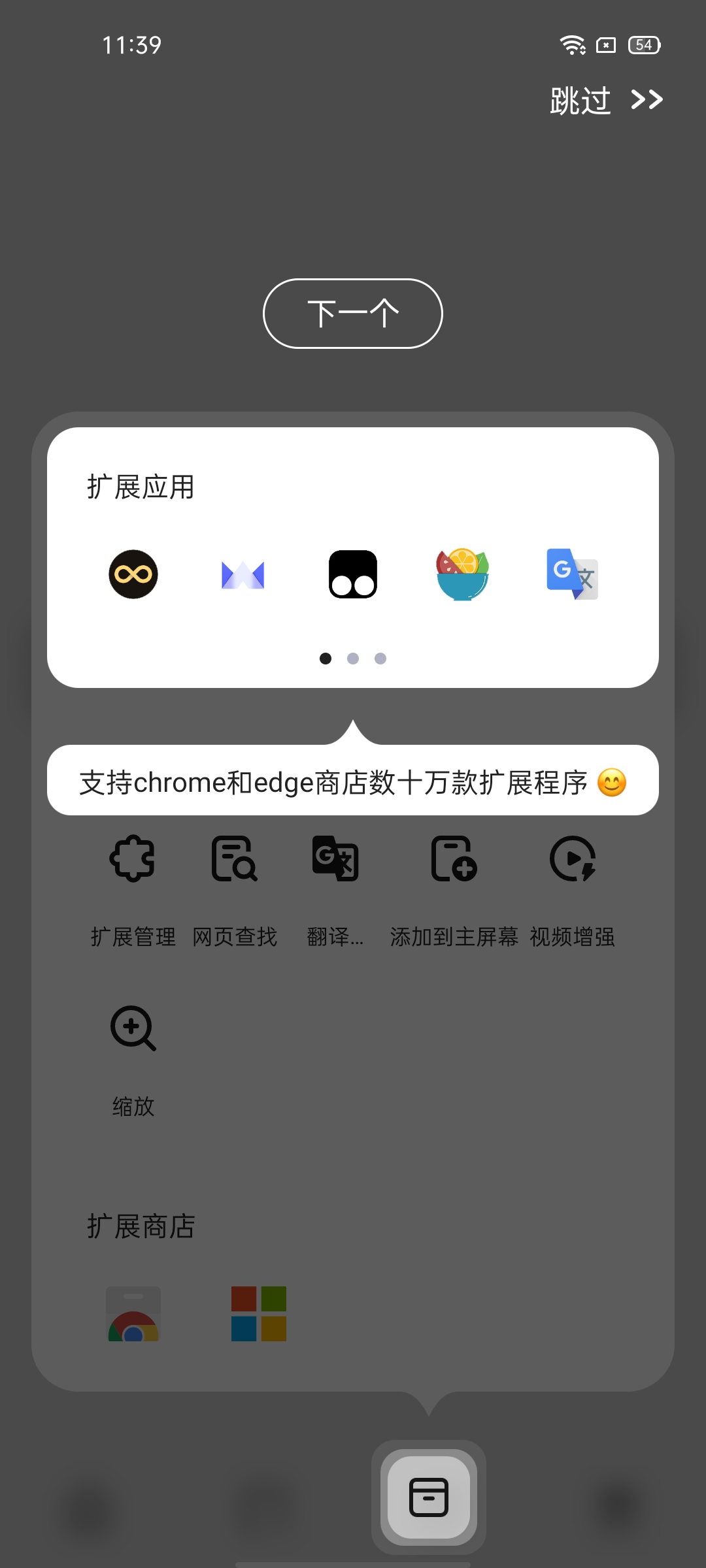The image size is (706, 1568).
Task: Open the infinity-symbol extension app
Action: click(133, 574)
